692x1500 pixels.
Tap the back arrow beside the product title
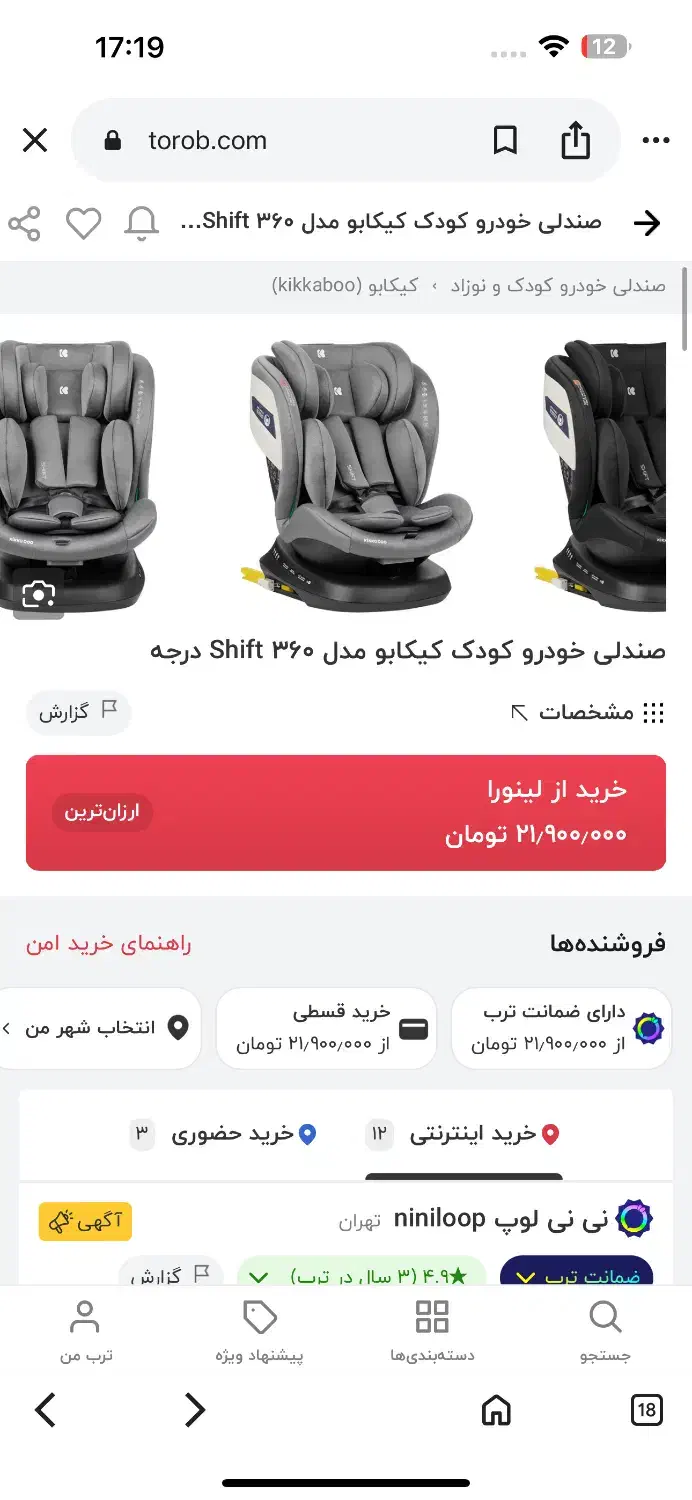point(648,223)
